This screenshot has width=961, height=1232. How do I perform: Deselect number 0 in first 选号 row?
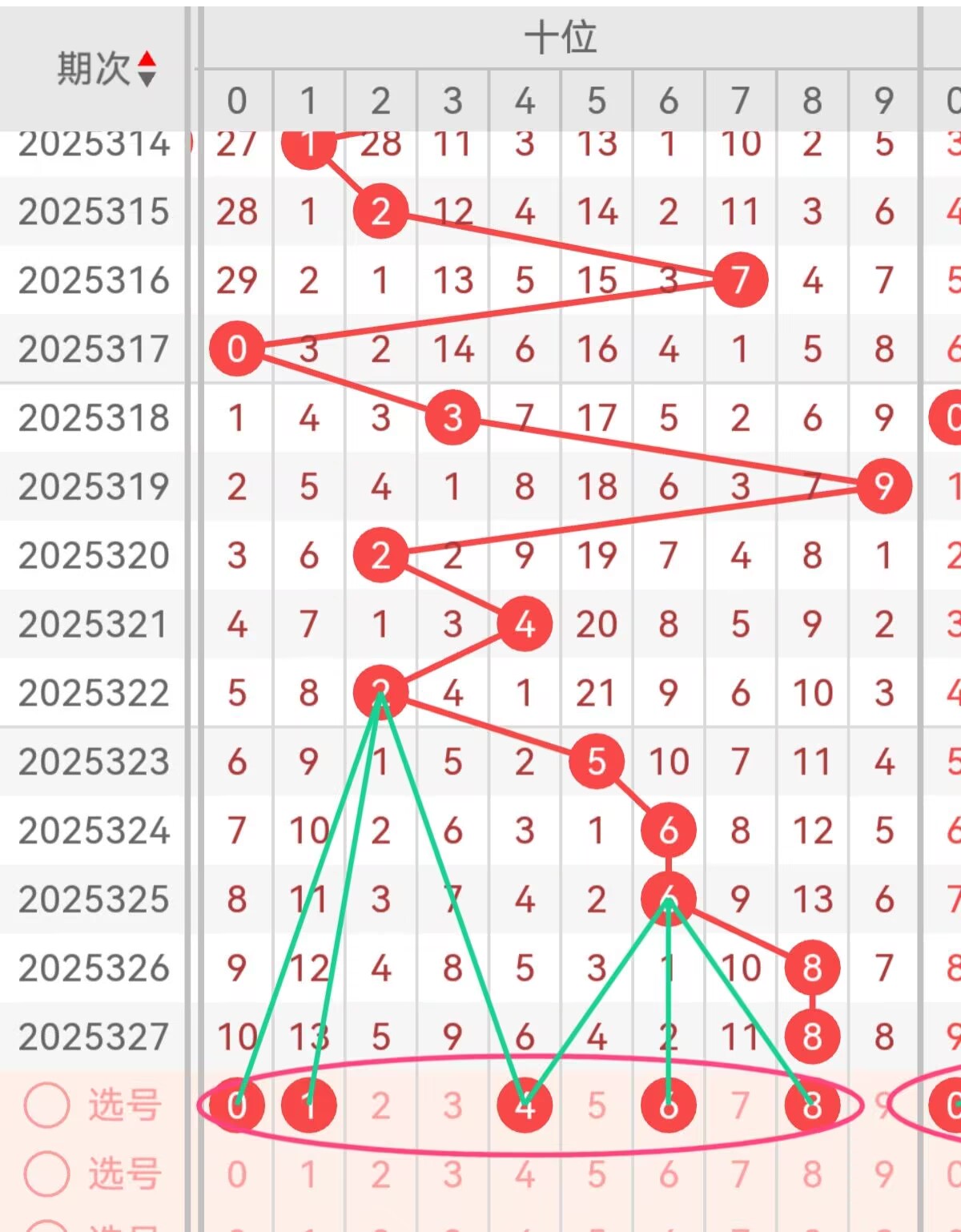click(x=237, y=1105)
